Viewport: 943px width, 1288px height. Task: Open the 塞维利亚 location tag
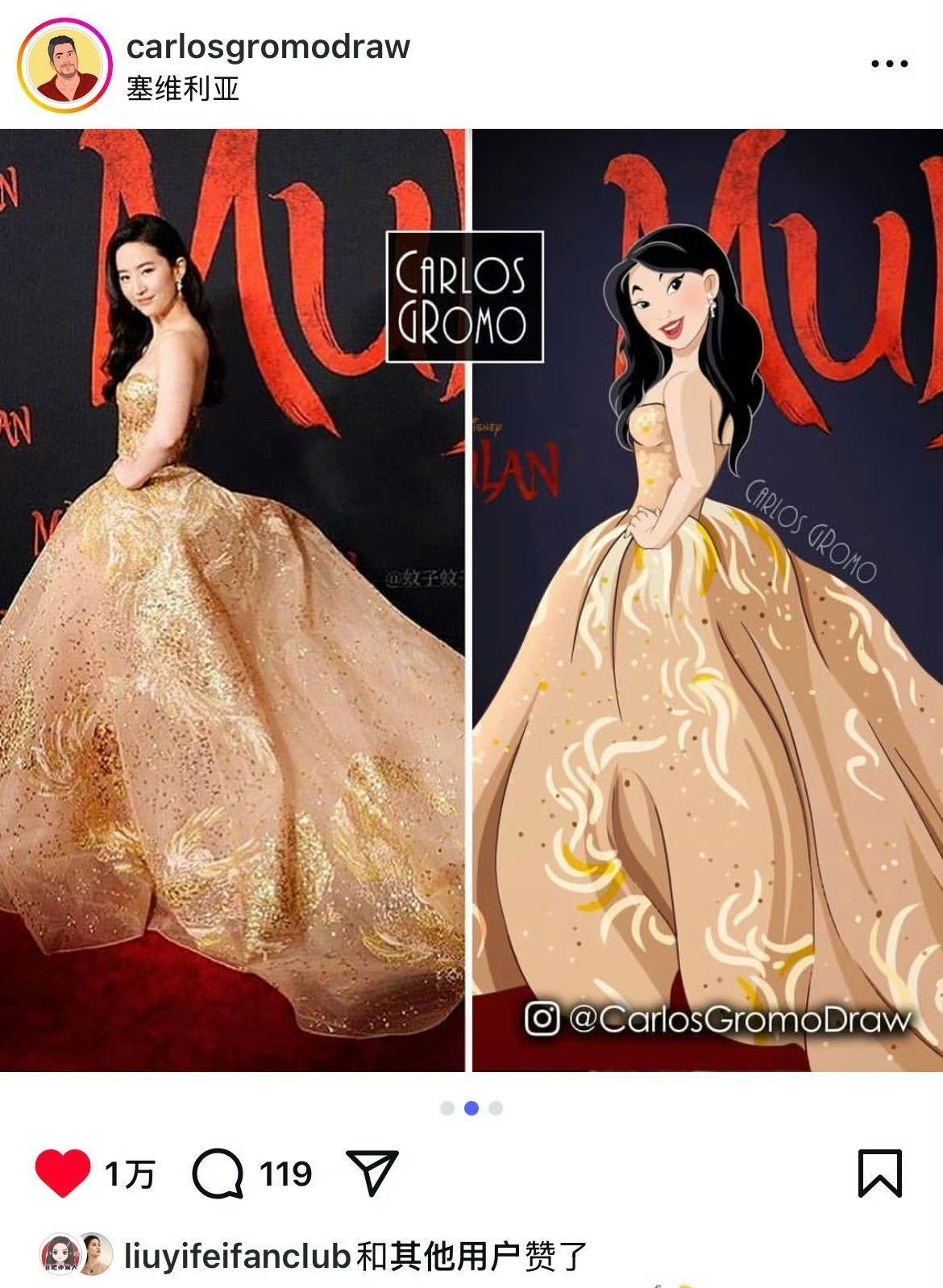[x=183, y=89]
